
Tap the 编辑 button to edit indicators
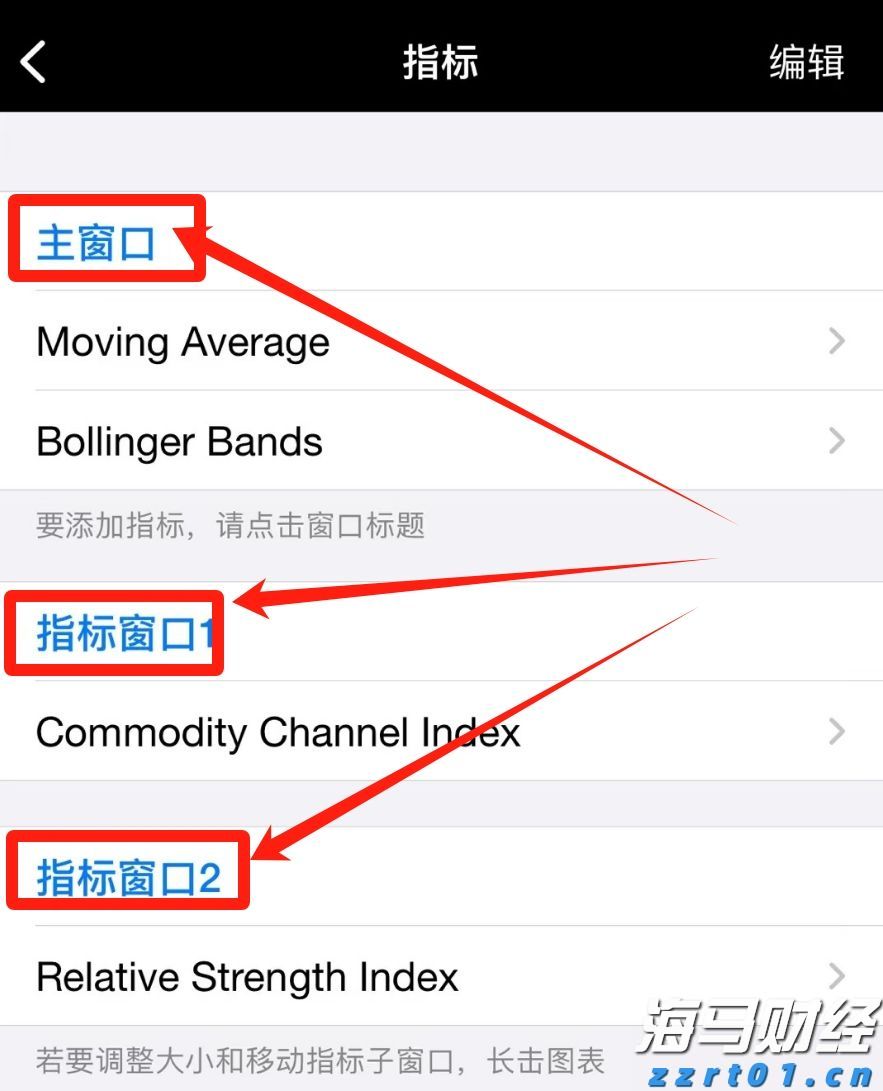pos(809,62)
